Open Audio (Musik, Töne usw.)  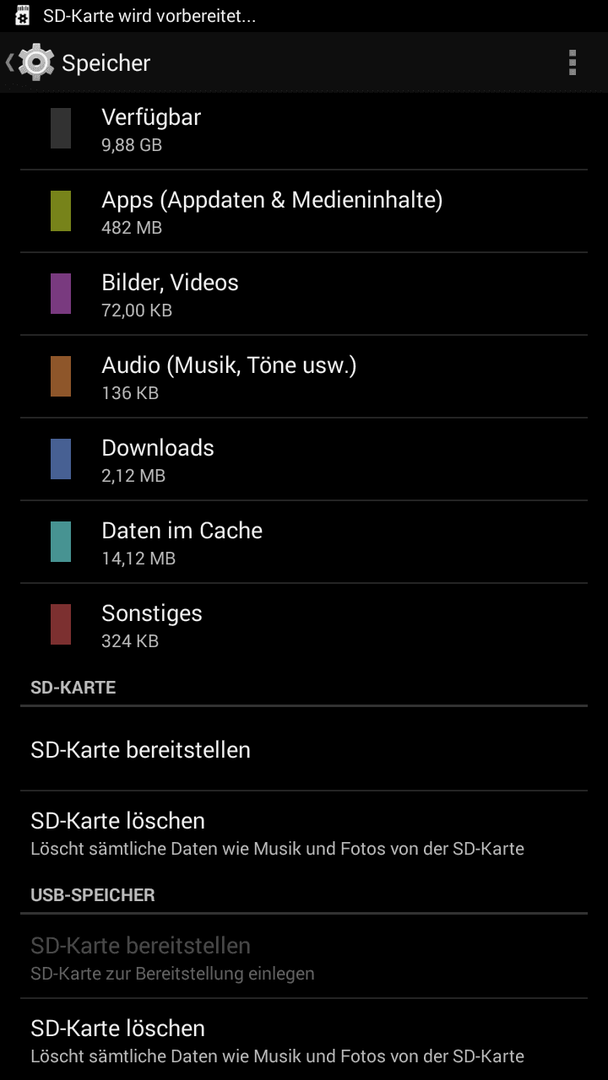304,377
